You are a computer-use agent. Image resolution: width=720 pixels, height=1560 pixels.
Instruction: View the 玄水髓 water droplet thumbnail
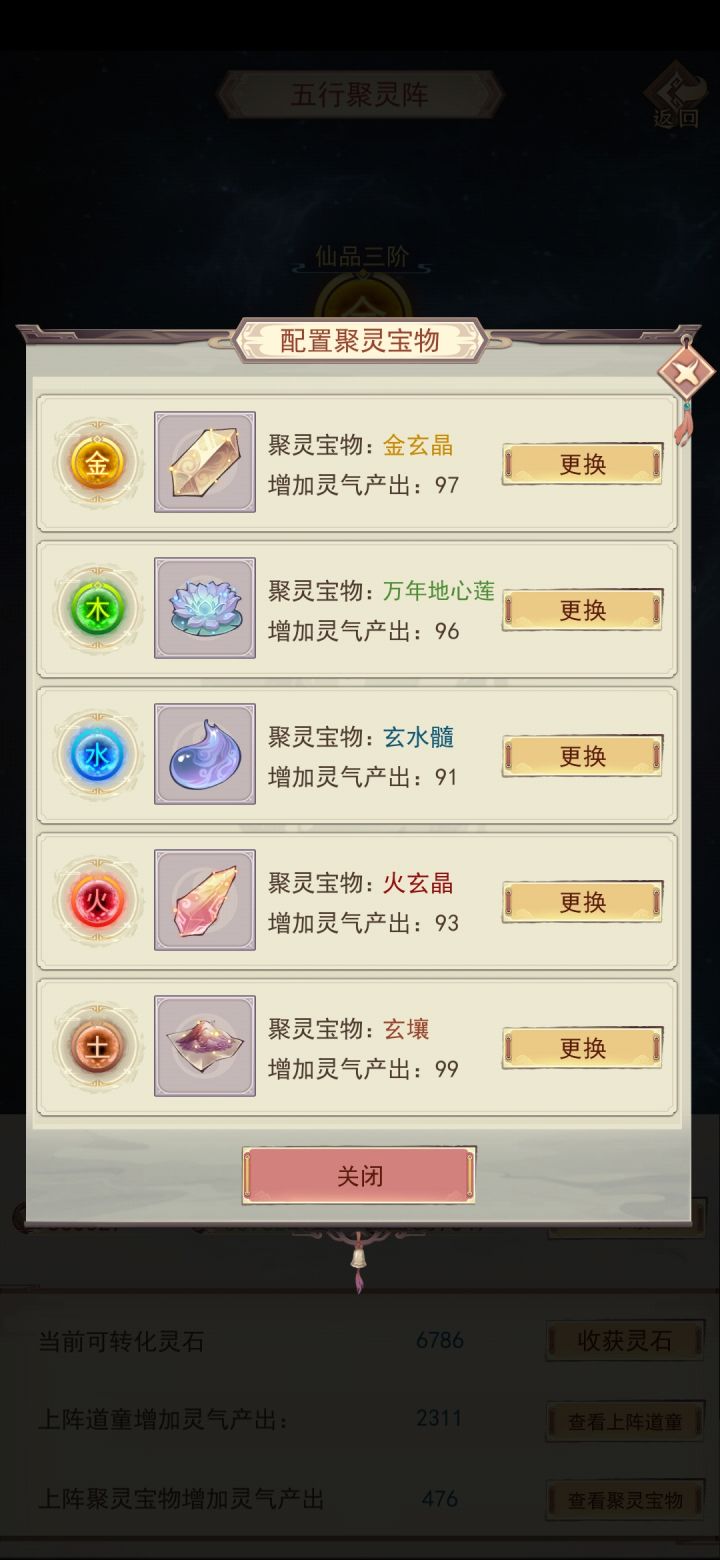click(x=204, y=756)
